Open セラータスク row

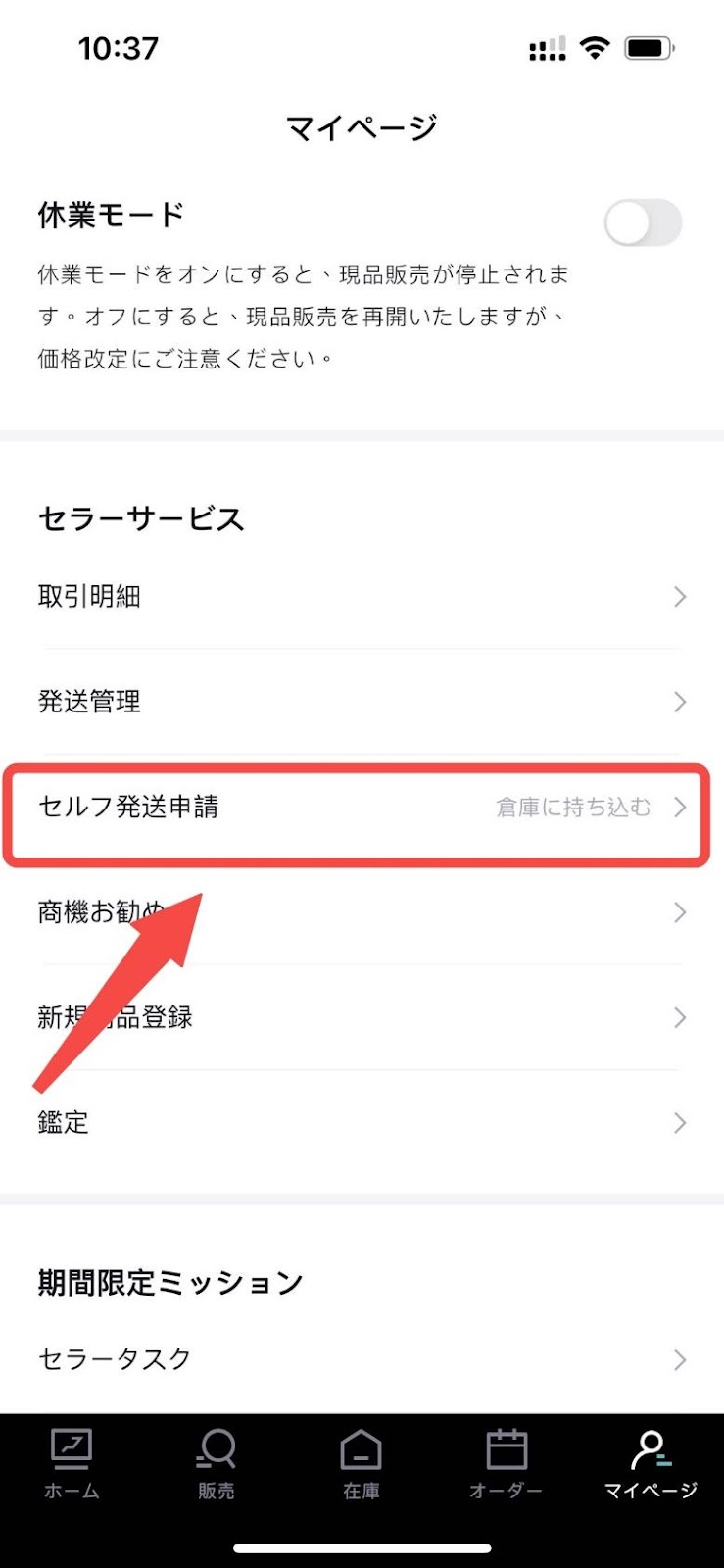[362, 1359]
